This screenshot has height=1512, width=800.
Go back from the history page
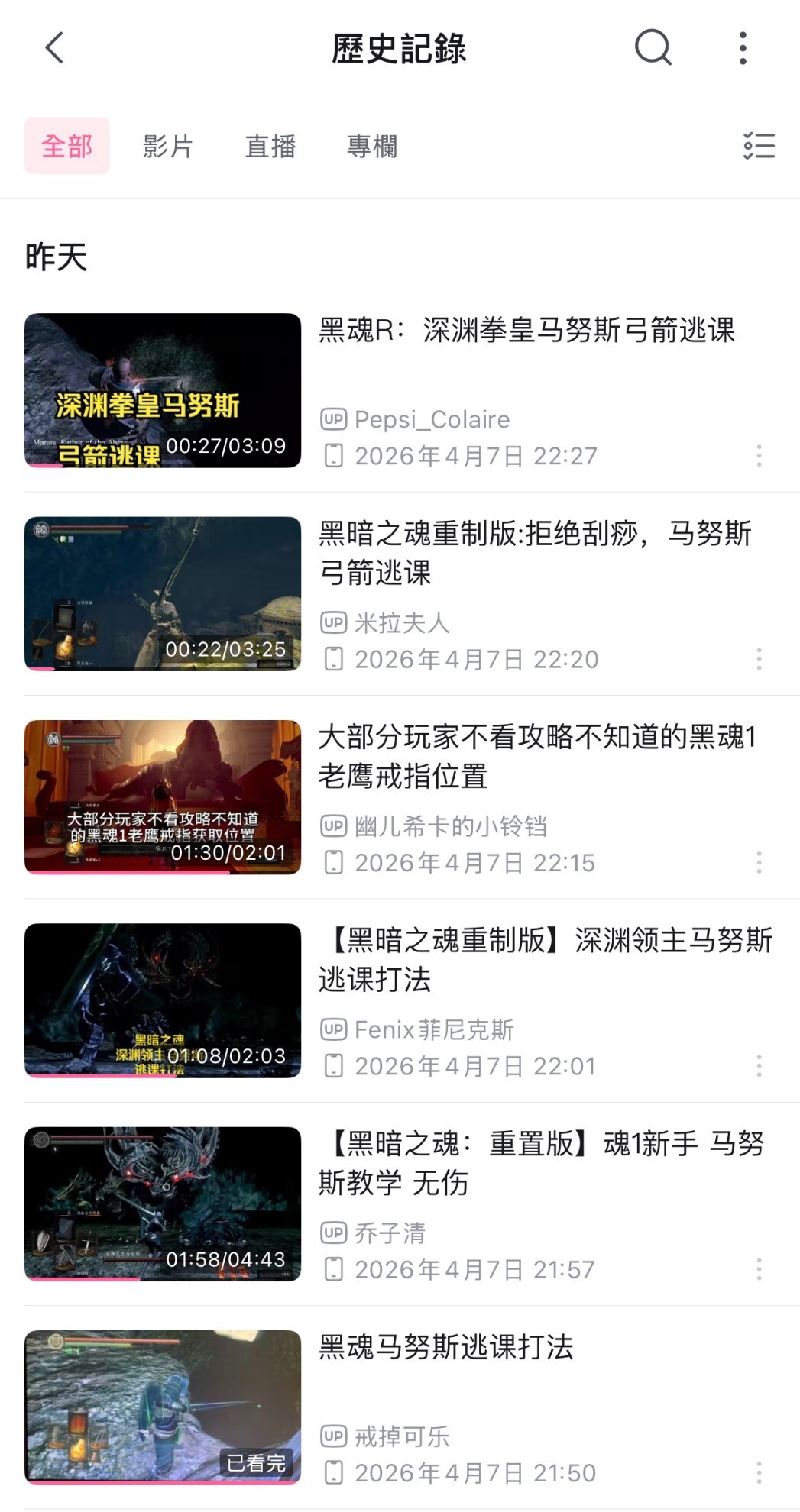(54, 48)
